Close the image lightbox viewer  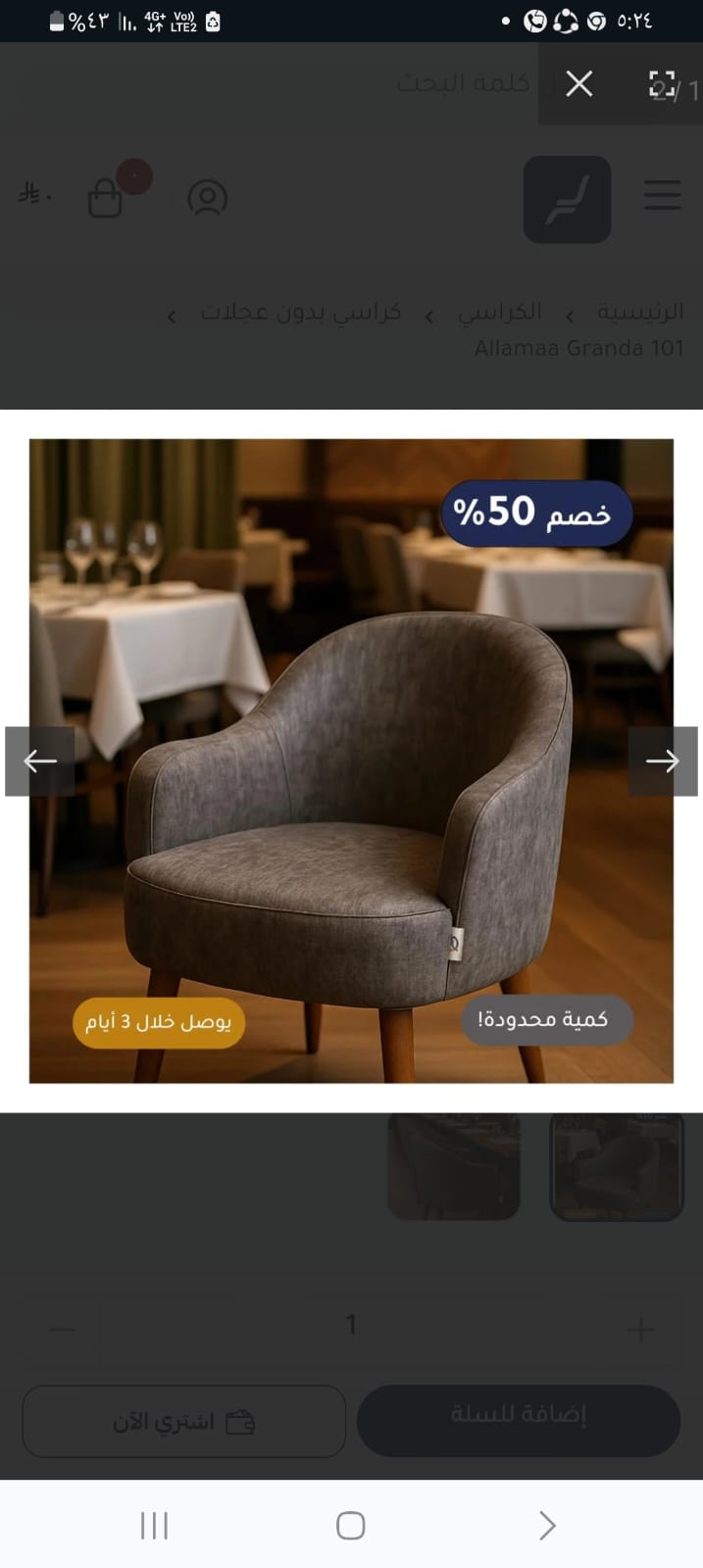tap(579, 84)
